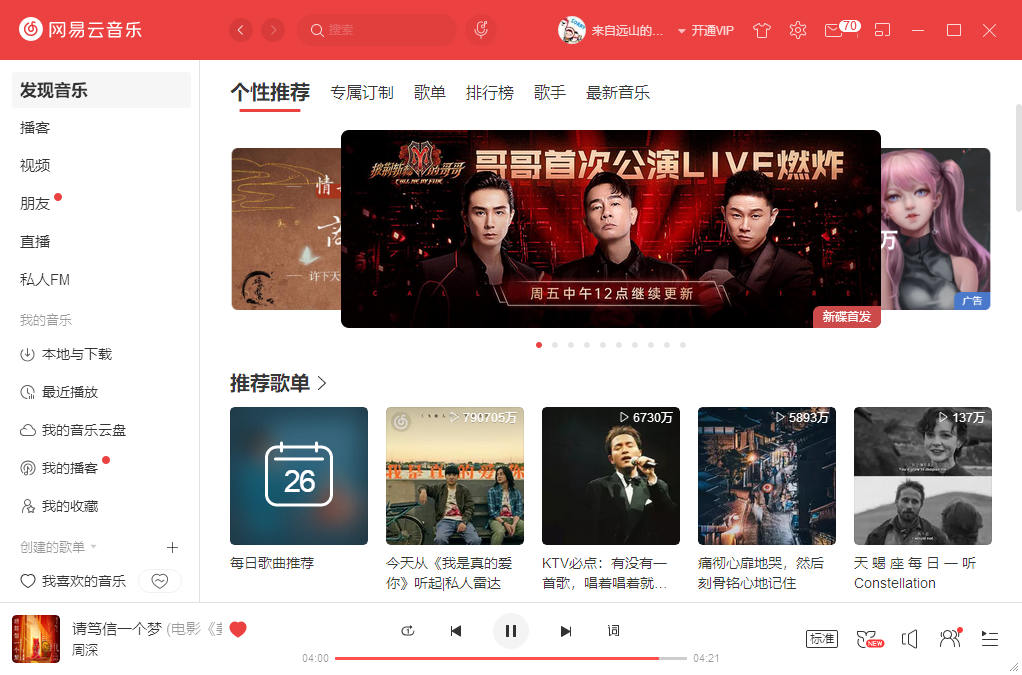Switch to the 歌单 tab

(430, 93)
